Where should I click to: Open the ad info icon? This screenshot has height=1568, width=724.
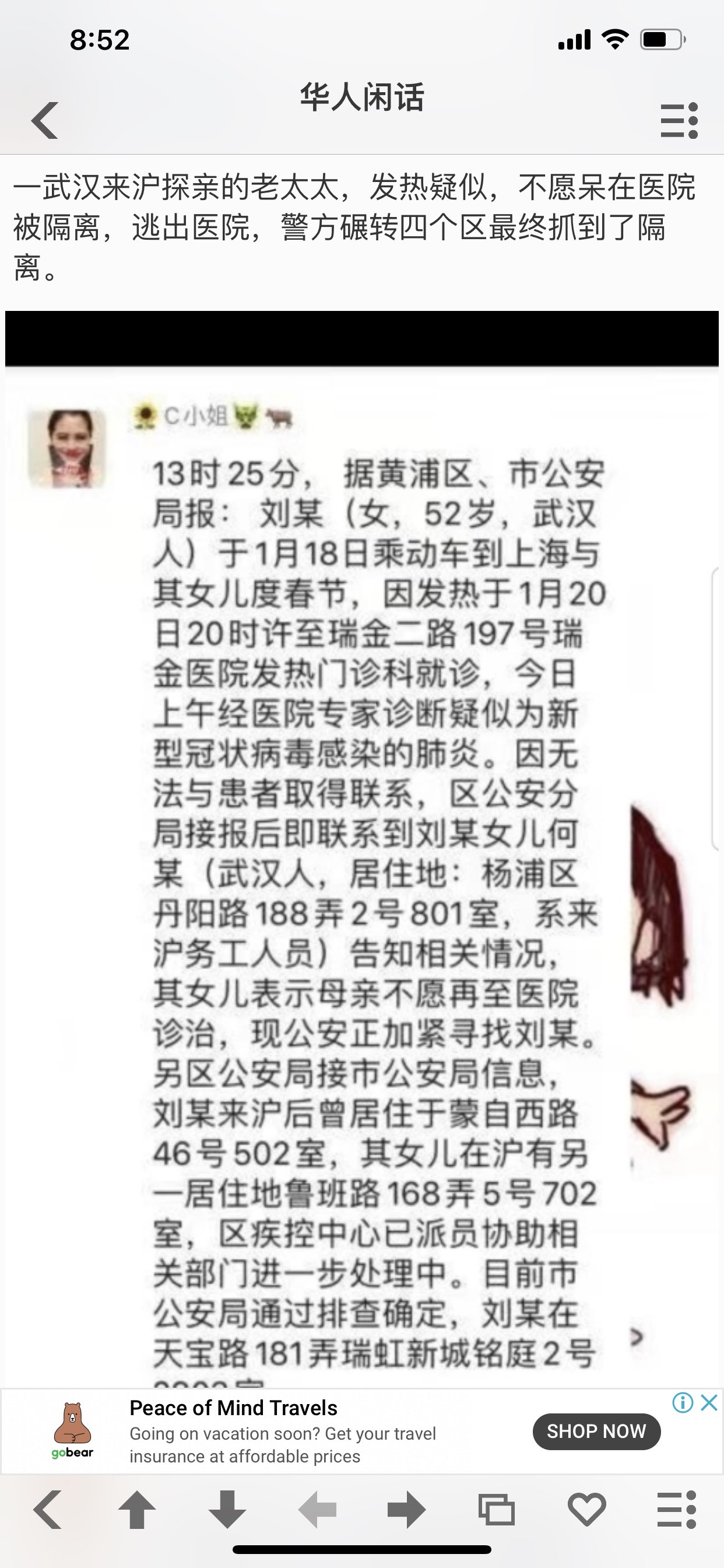pyautogui.click(x=683, y=1402)
